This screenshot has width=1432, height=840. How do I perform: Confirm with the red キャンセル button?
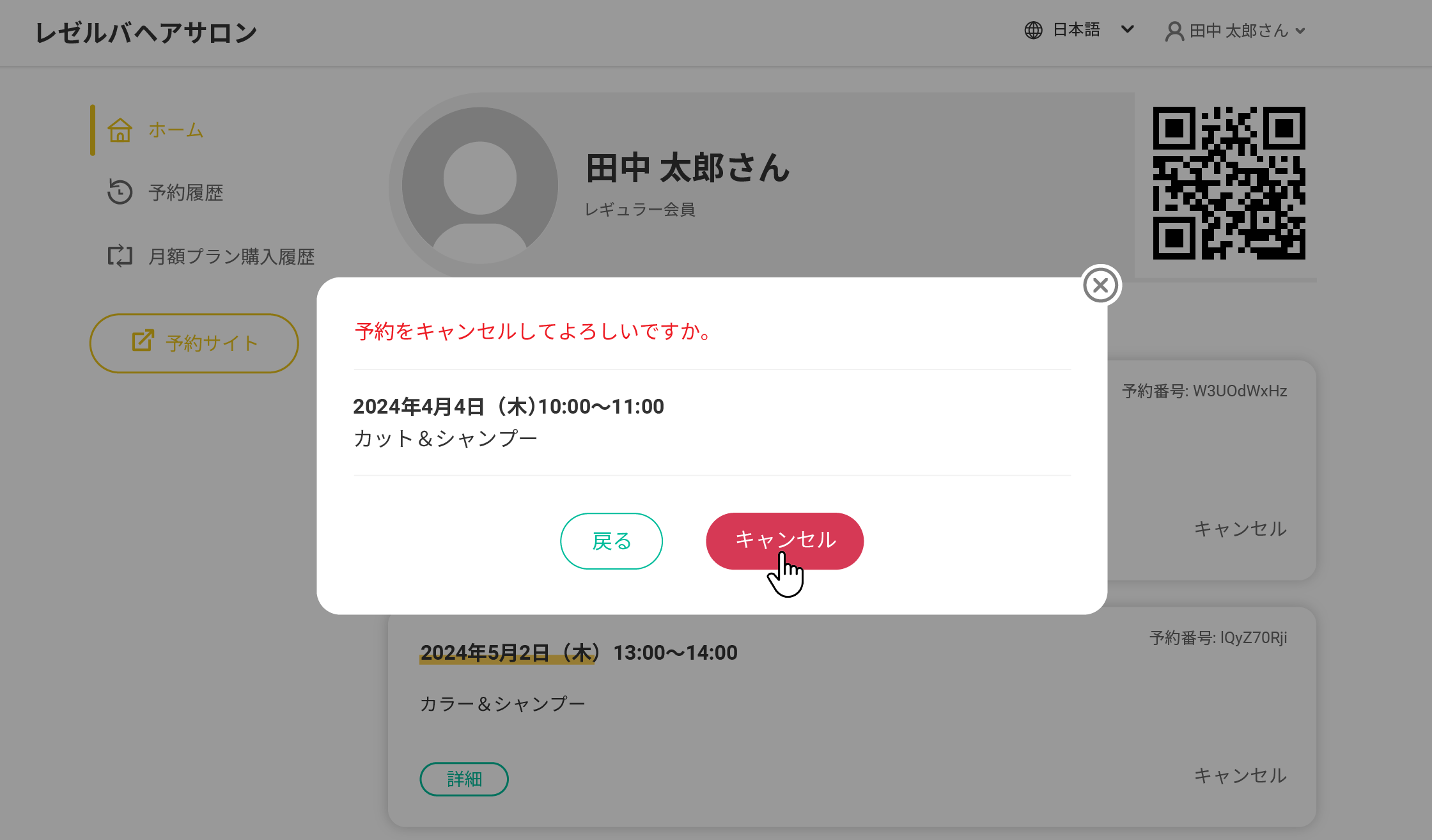[784, 541]
